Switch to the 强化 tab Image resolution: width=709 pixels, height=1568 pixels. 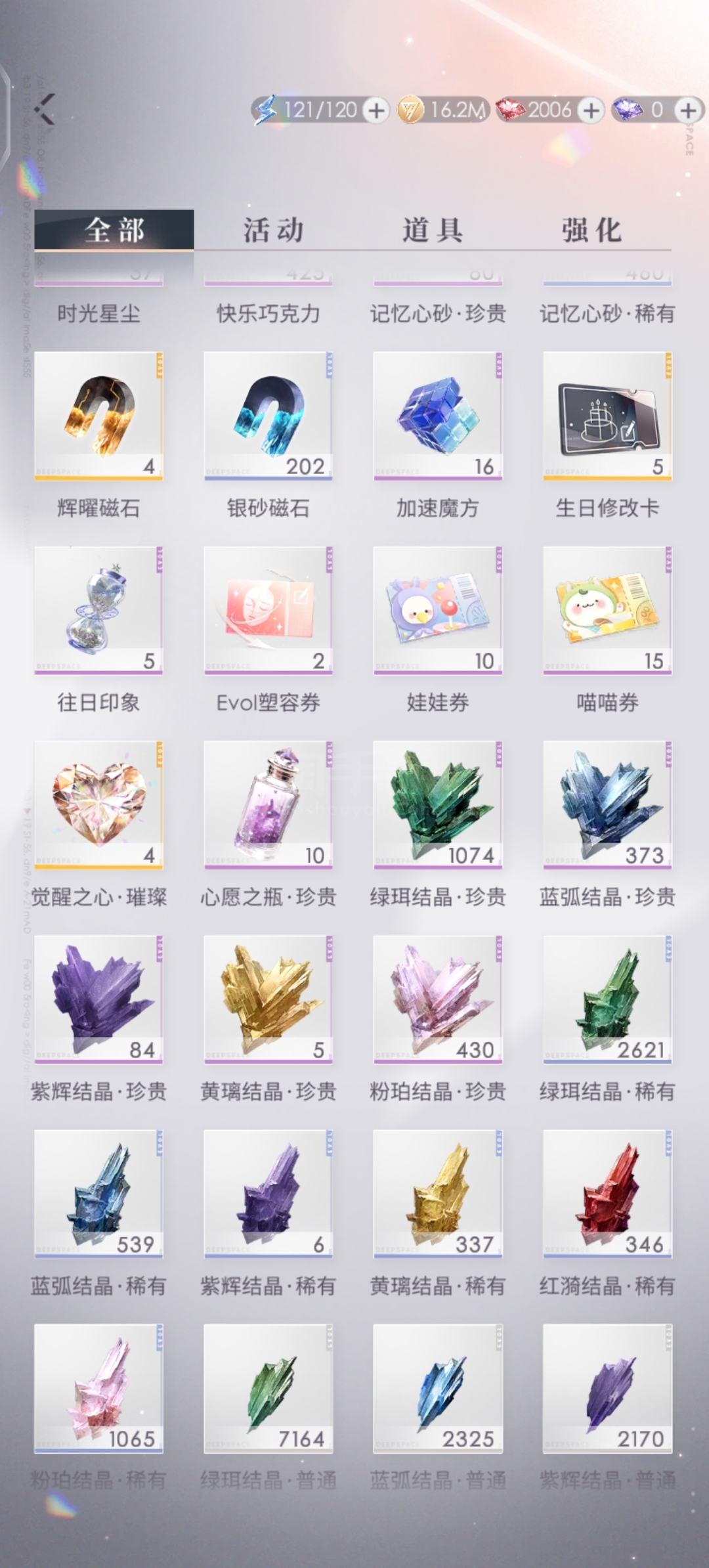click(x=591, y=230)
